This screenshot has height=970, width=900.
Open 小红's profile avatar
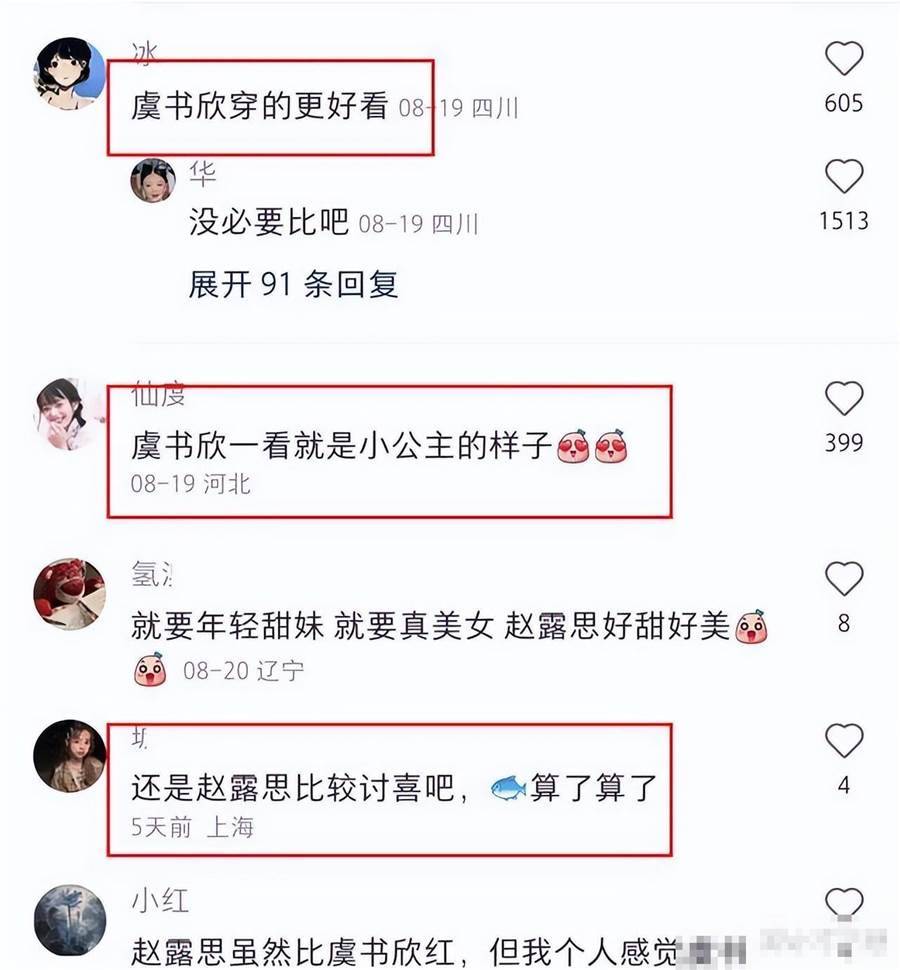coord(70,921)
